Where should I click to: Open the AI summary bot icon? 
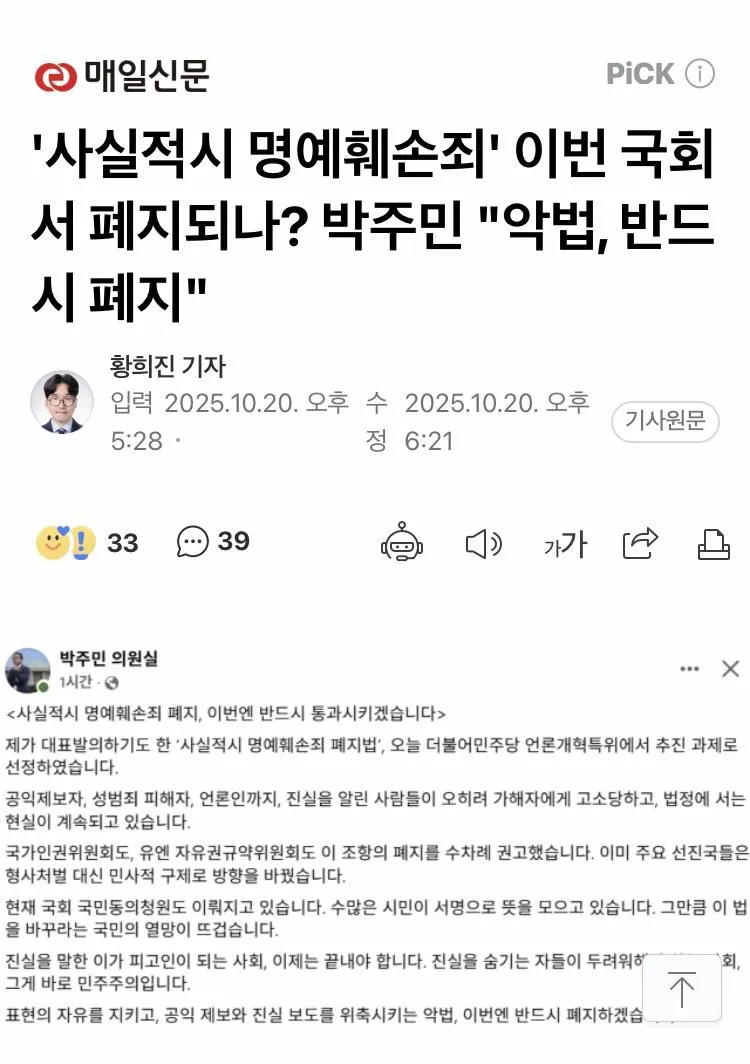402,542
